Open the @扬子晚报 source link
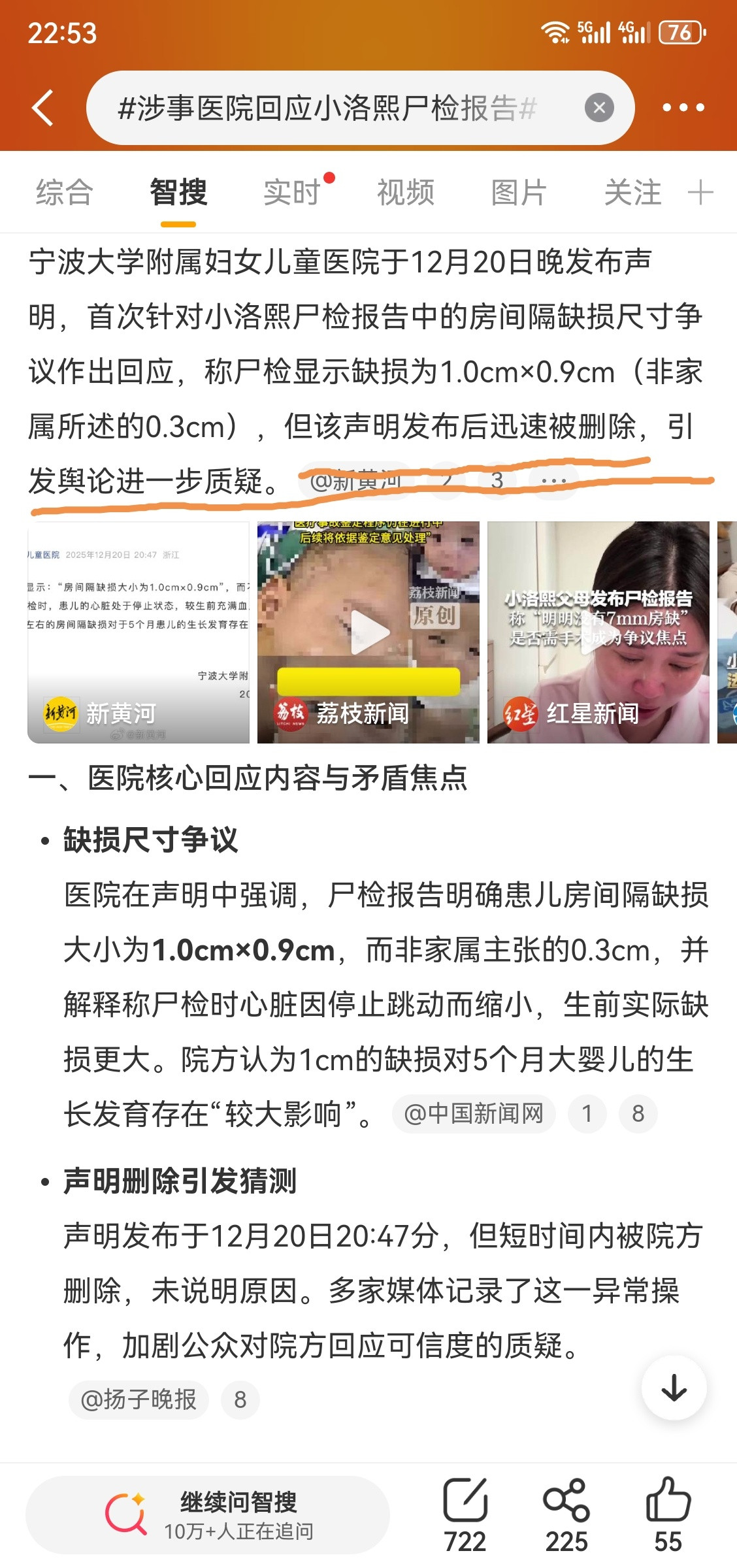The height and width of the screenshot is (1568, 737). pyautogui.click(x=139, y=1399)
